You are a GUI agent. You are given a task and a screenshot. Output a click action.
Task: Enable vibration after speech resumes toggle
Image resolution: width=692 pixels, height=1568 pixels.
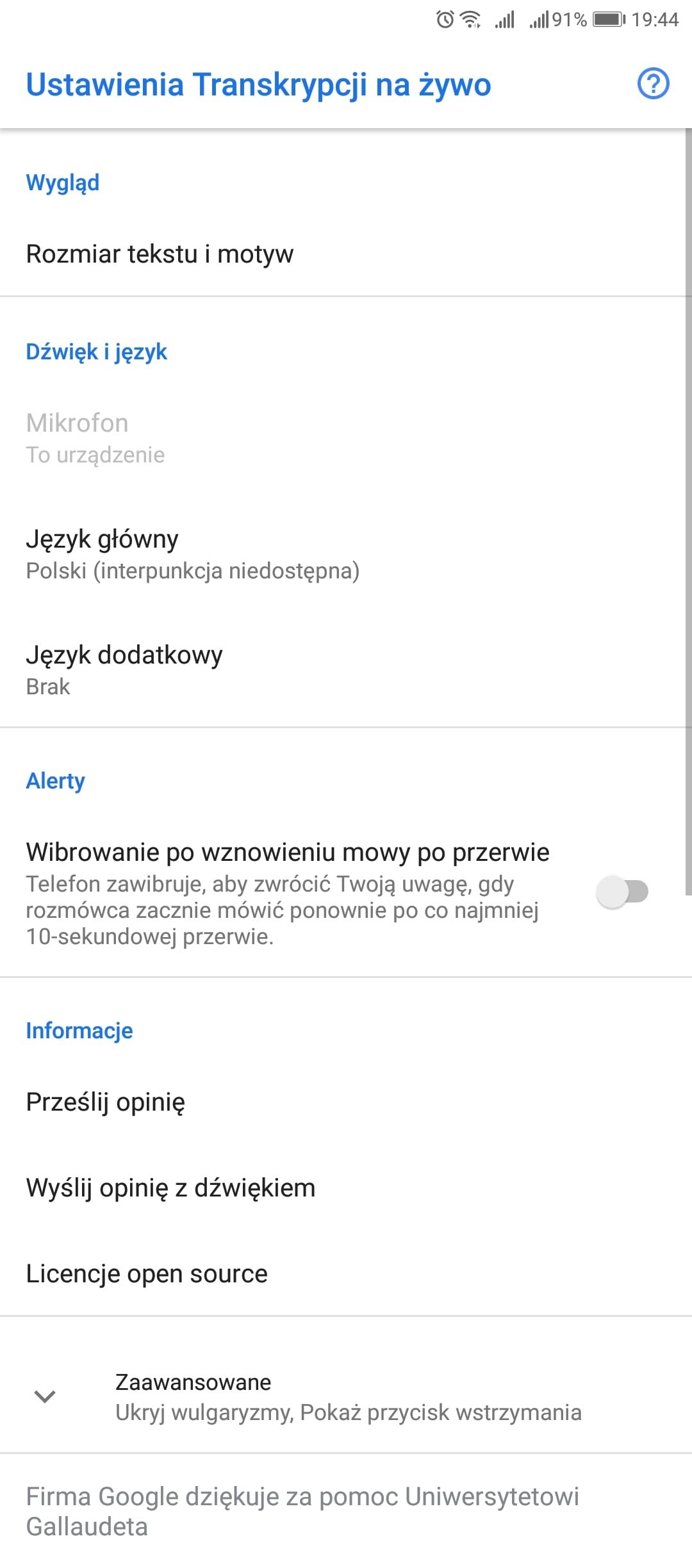click(x=622, y=892)
